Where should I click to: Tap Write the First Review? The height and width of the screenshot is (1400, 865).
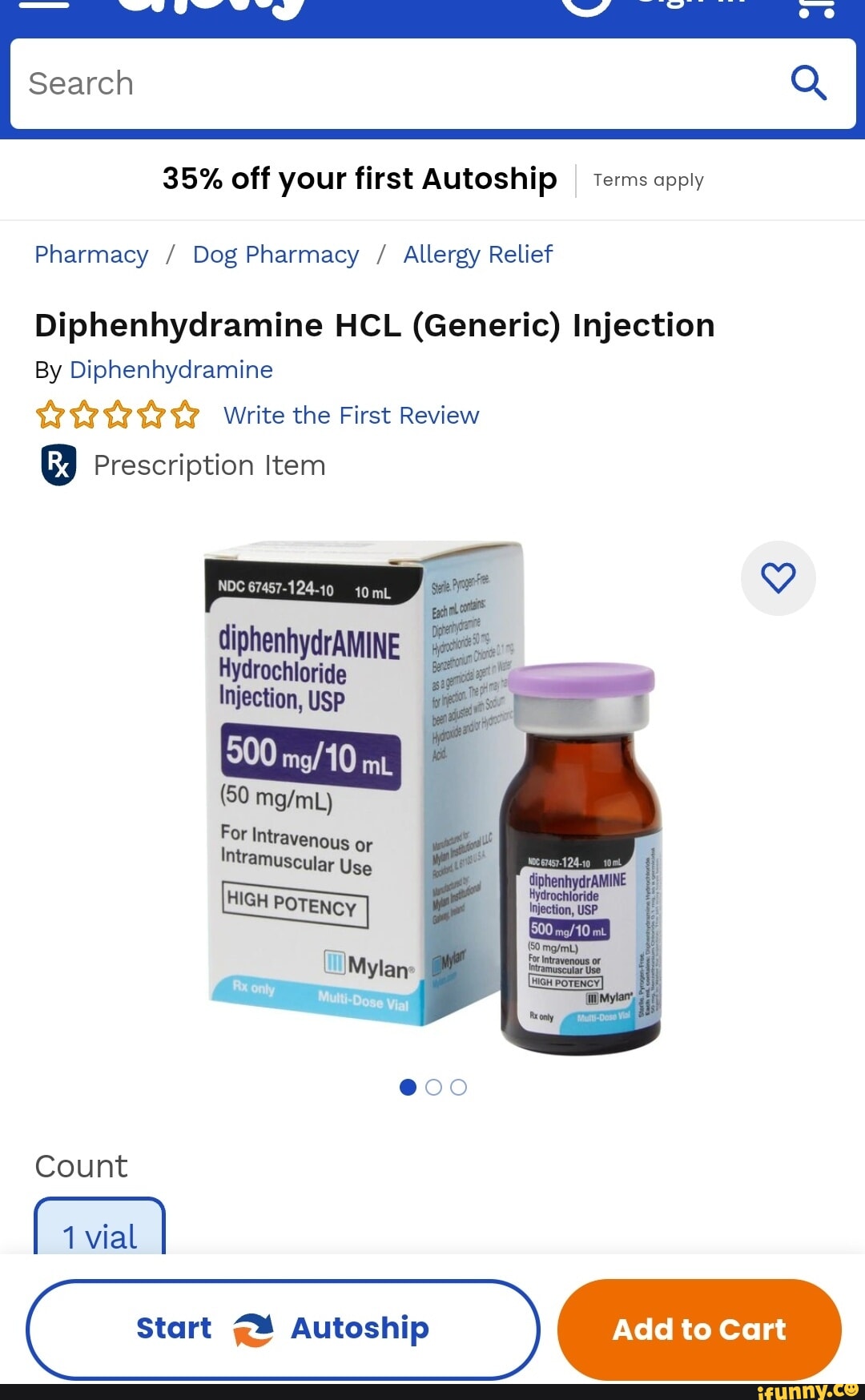coord(351,416)
